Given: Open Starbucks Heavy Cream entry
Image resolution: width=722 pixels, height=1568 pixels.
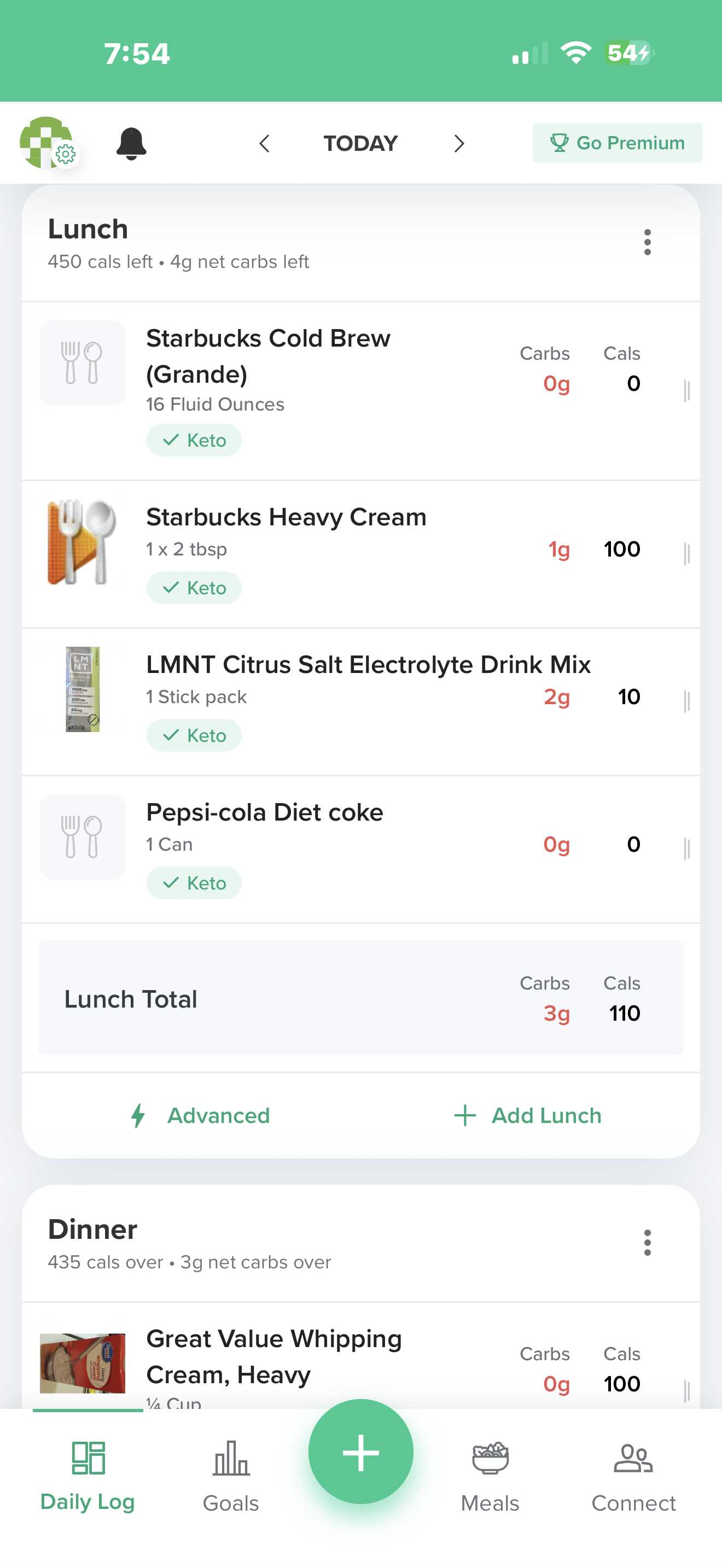Looking at the screenshot, I should (x=286, y=517).
